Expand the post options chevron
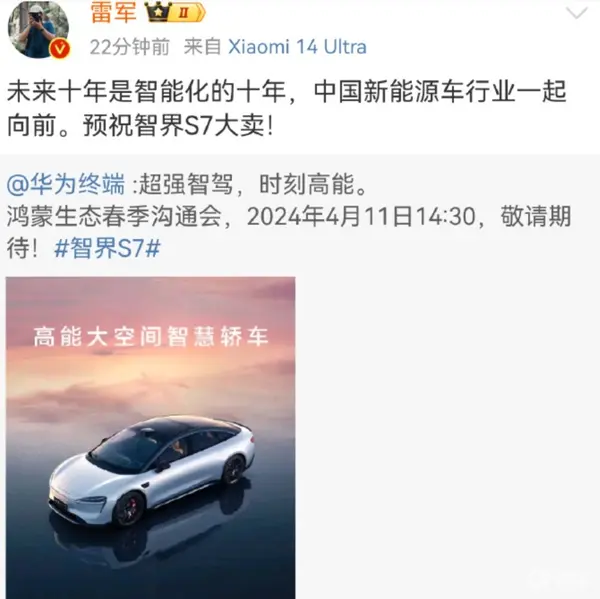This screenshot has width=600, height=599. click(577, 14)
